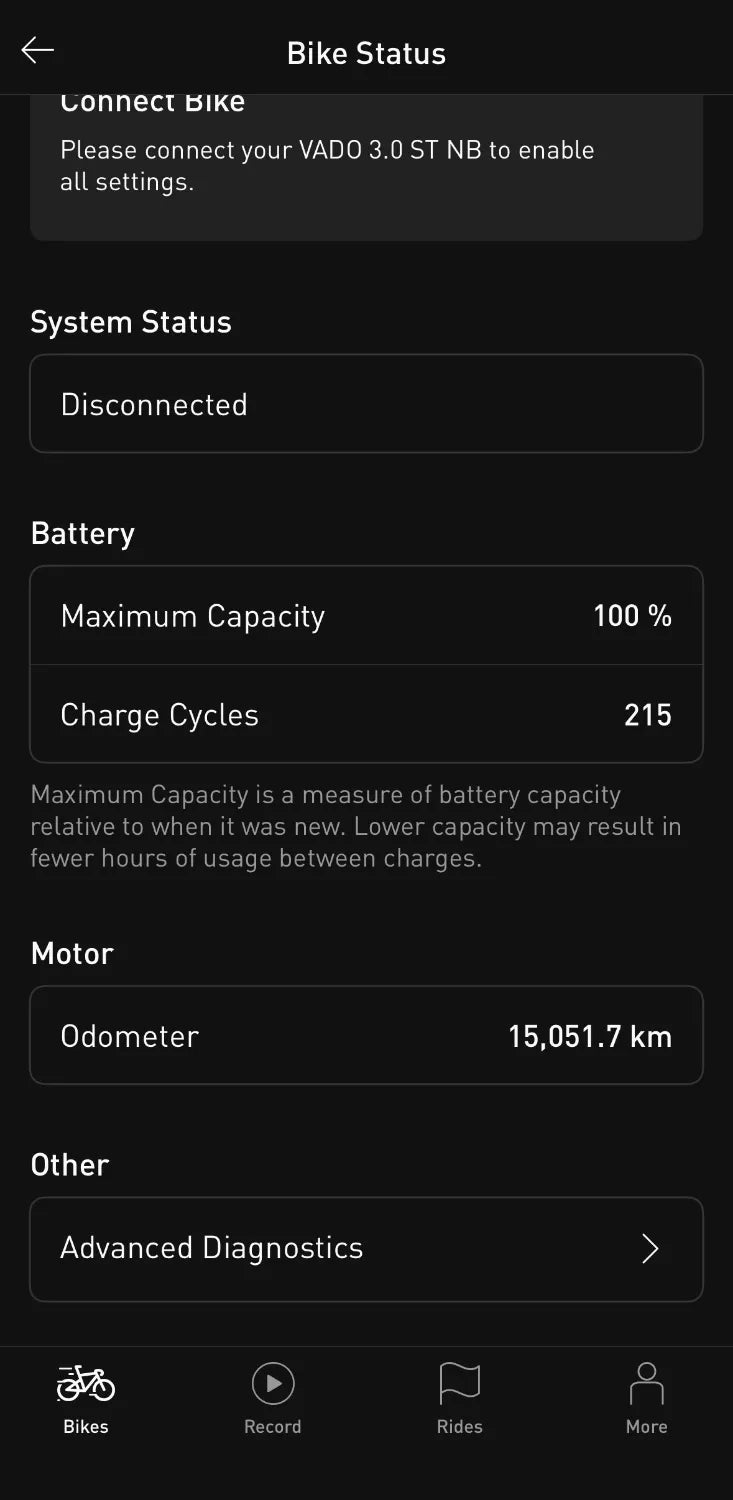Open Advanced Diagnostics
Image resolution: width=733 pixels, height=1500 pixels.
click(366, 1248)
